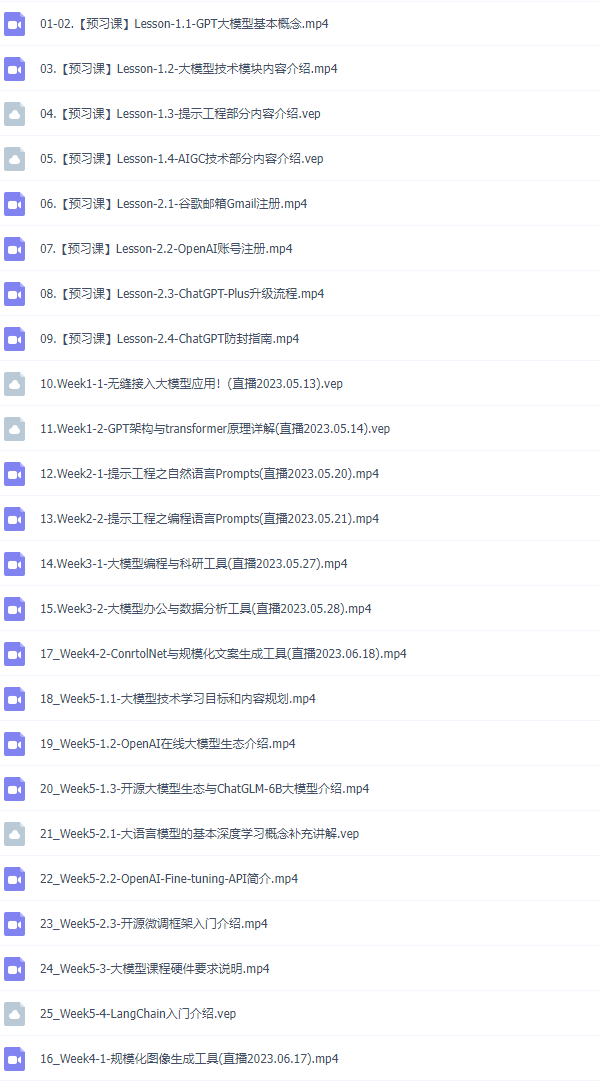600x1082 pixels.
Task: Open 12.Week2-1 自然语言Prompts video
Action: 209,474
